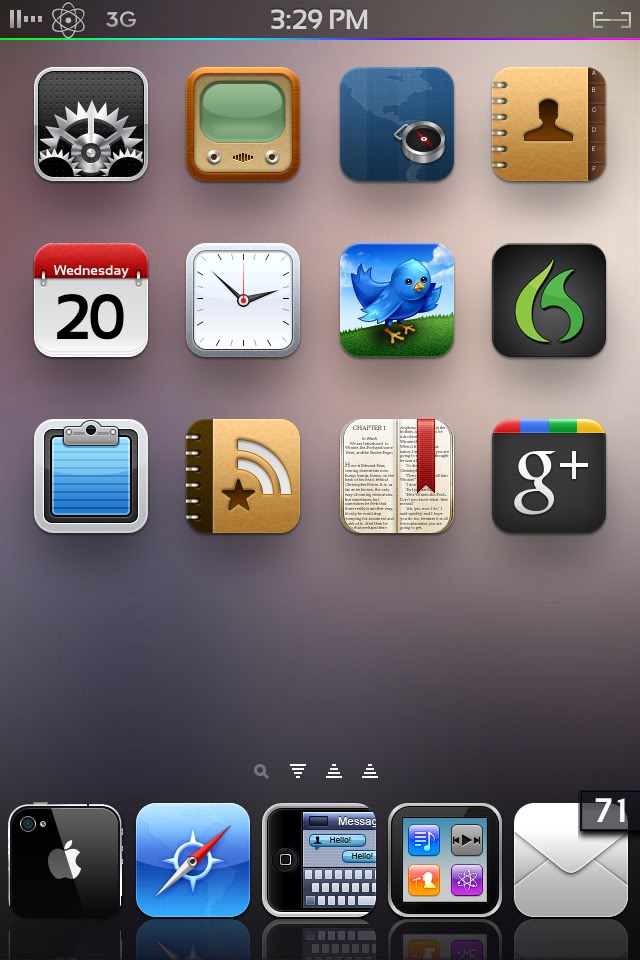640x960 pixels.
Task: Open Mail with 71 unread badge
Action: (x=570, y=862)
